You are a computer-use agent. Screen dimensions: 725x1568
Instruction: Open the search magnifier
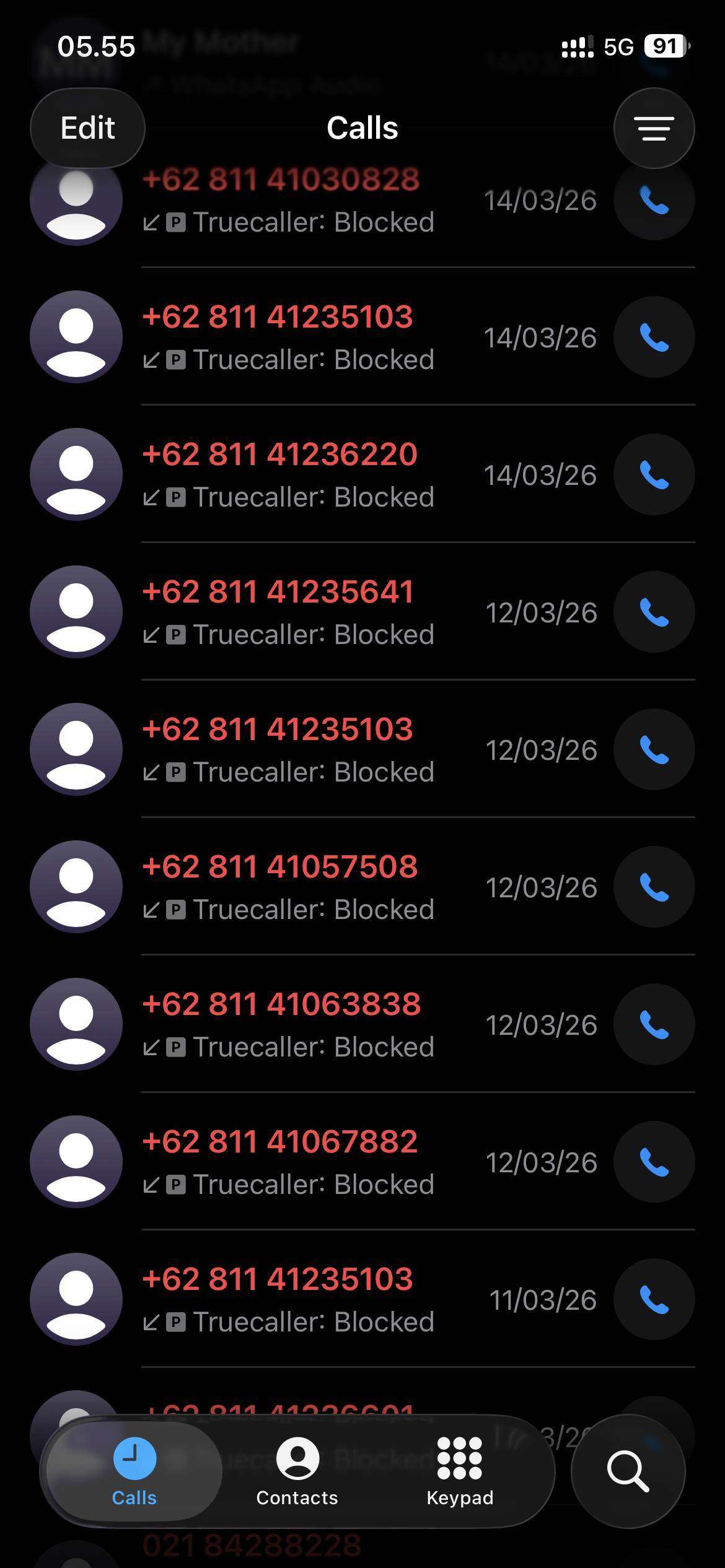click(x=628, y=1471)
